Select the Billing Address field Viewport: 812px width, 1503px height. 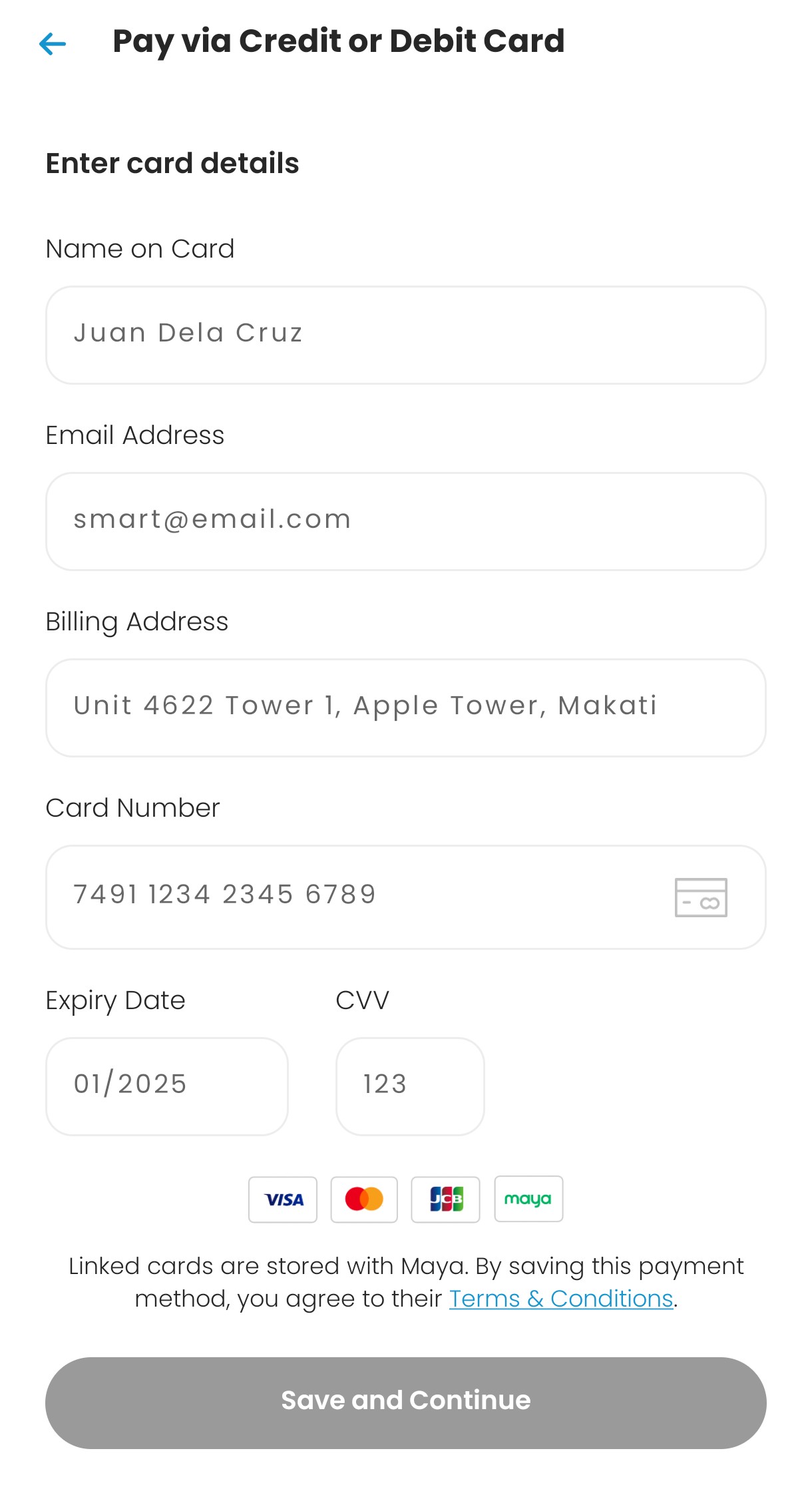point(405,708)
